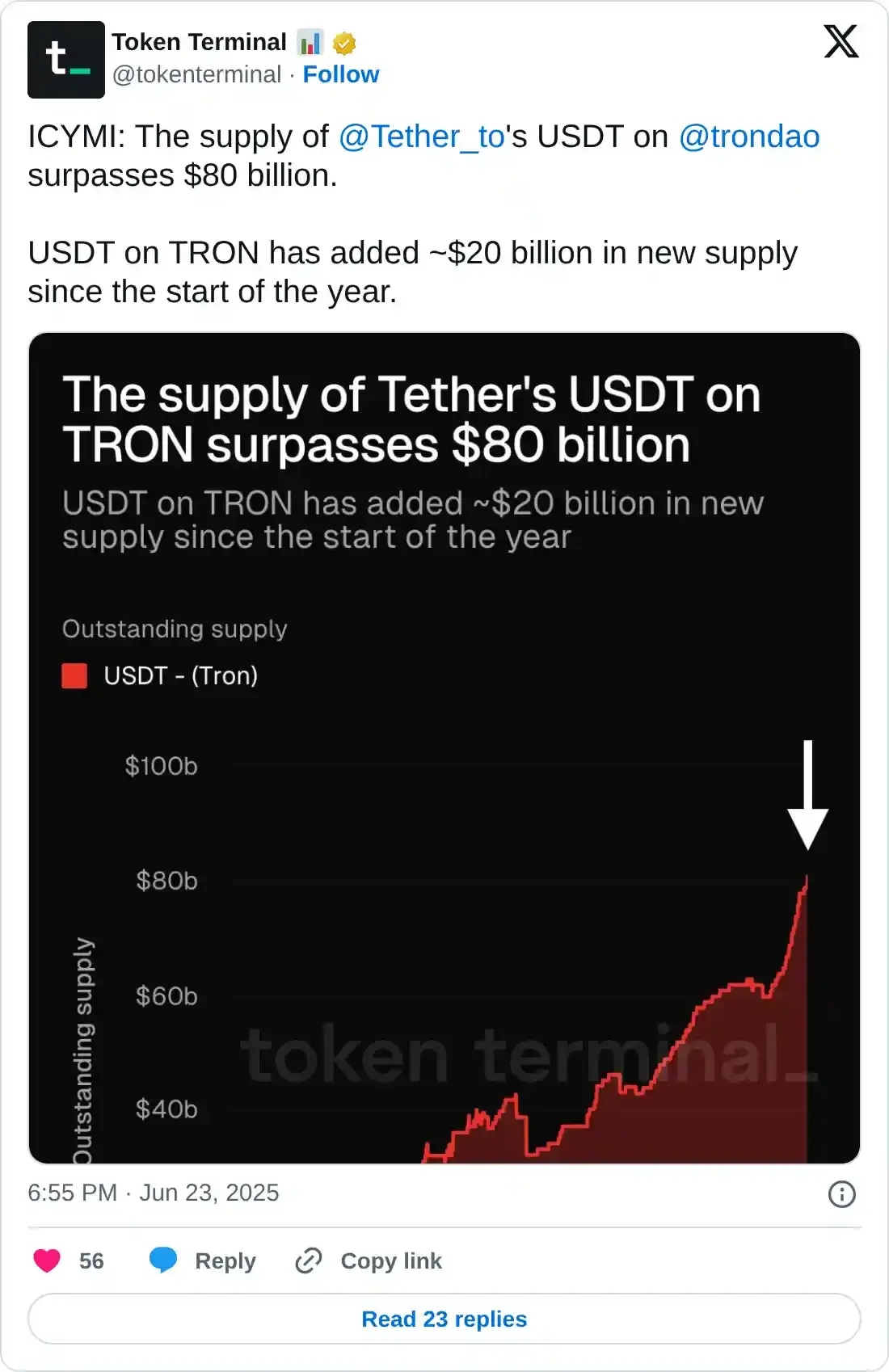Screen dimensions: 889x1372
Task: Open Read 23 replies
Action: pos(444,1319)
